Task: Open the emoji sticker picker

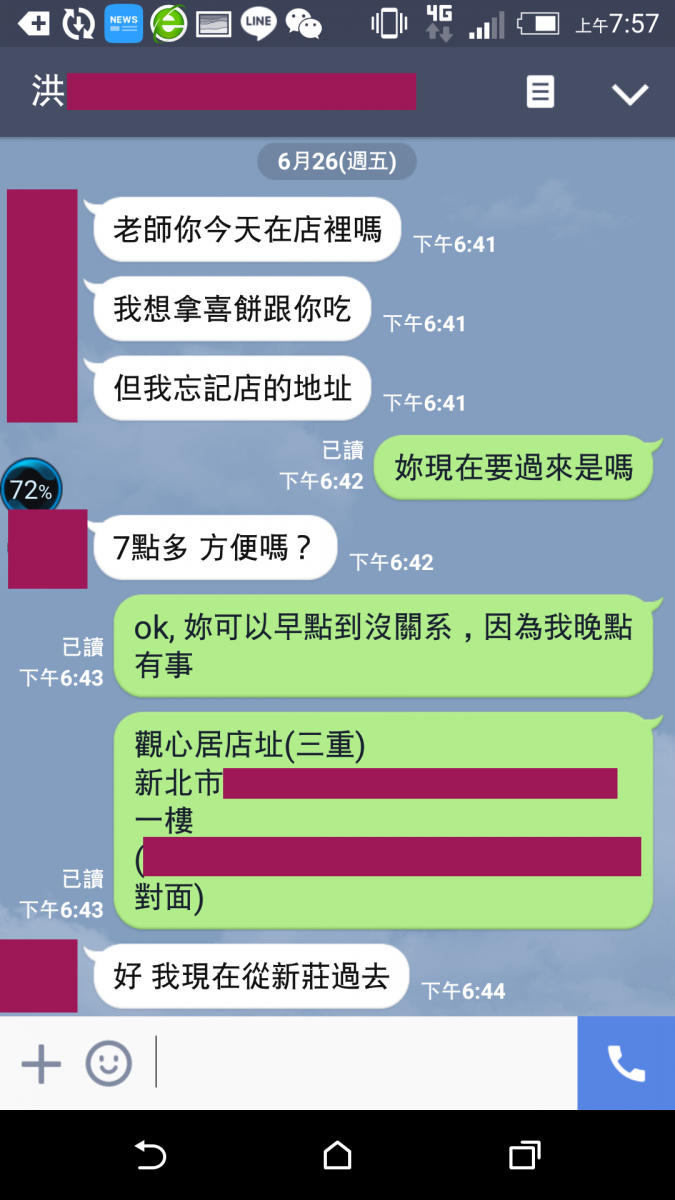Action: [108, 1063]
